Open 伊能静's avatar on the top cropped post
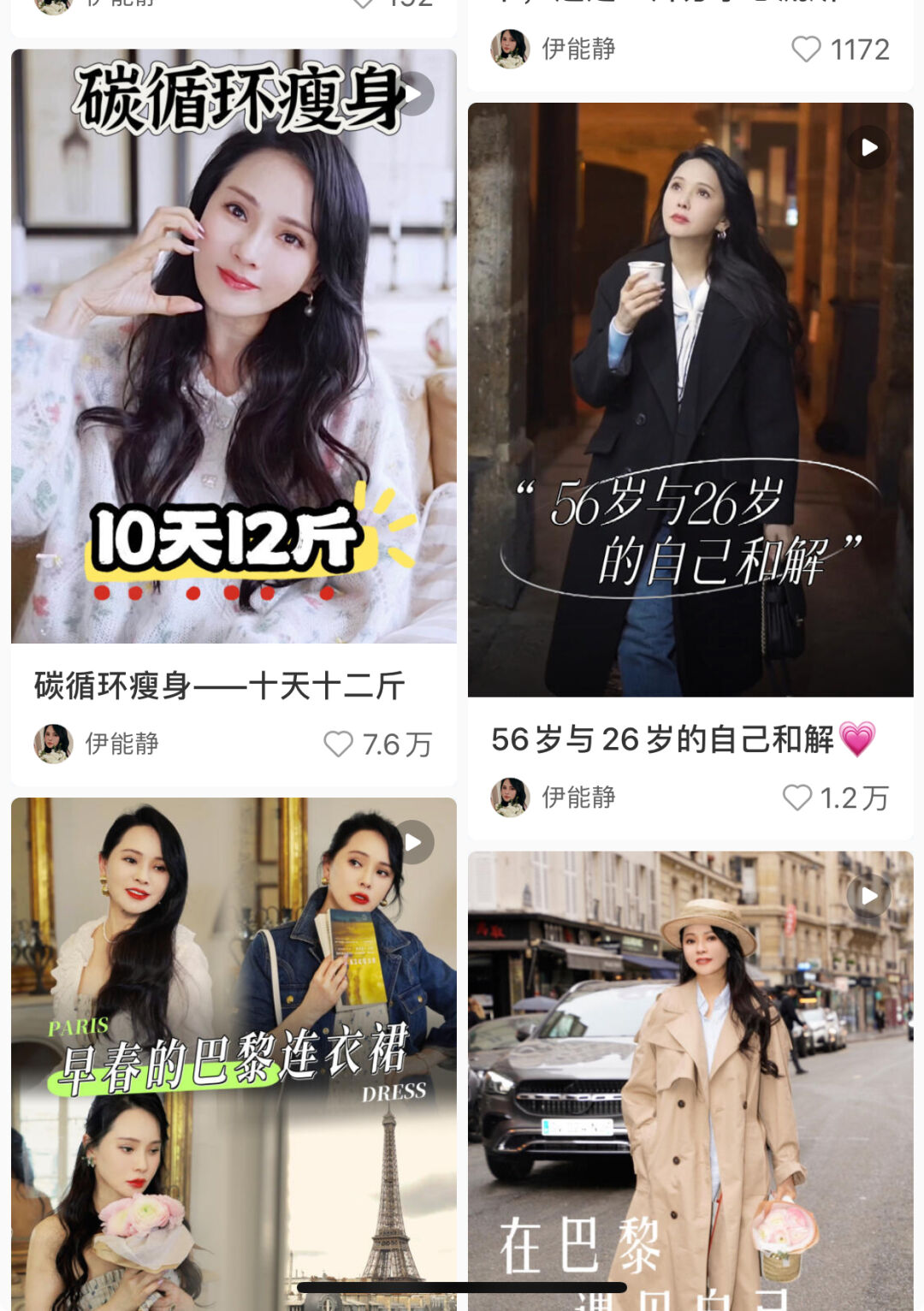The height and width of the screenshot is (1311, 924). coord(53,4)
